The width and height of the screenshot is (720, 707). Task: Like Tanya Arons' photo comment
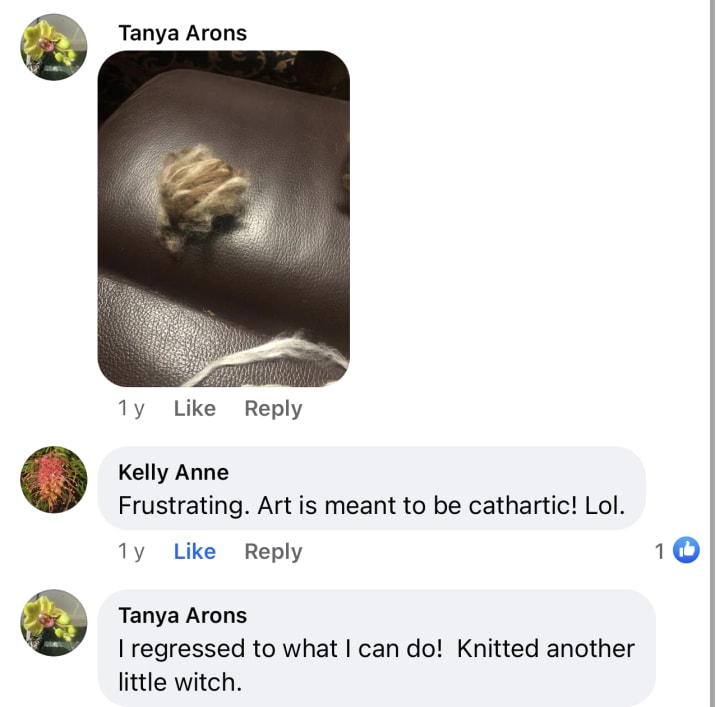tap(195, 408)
